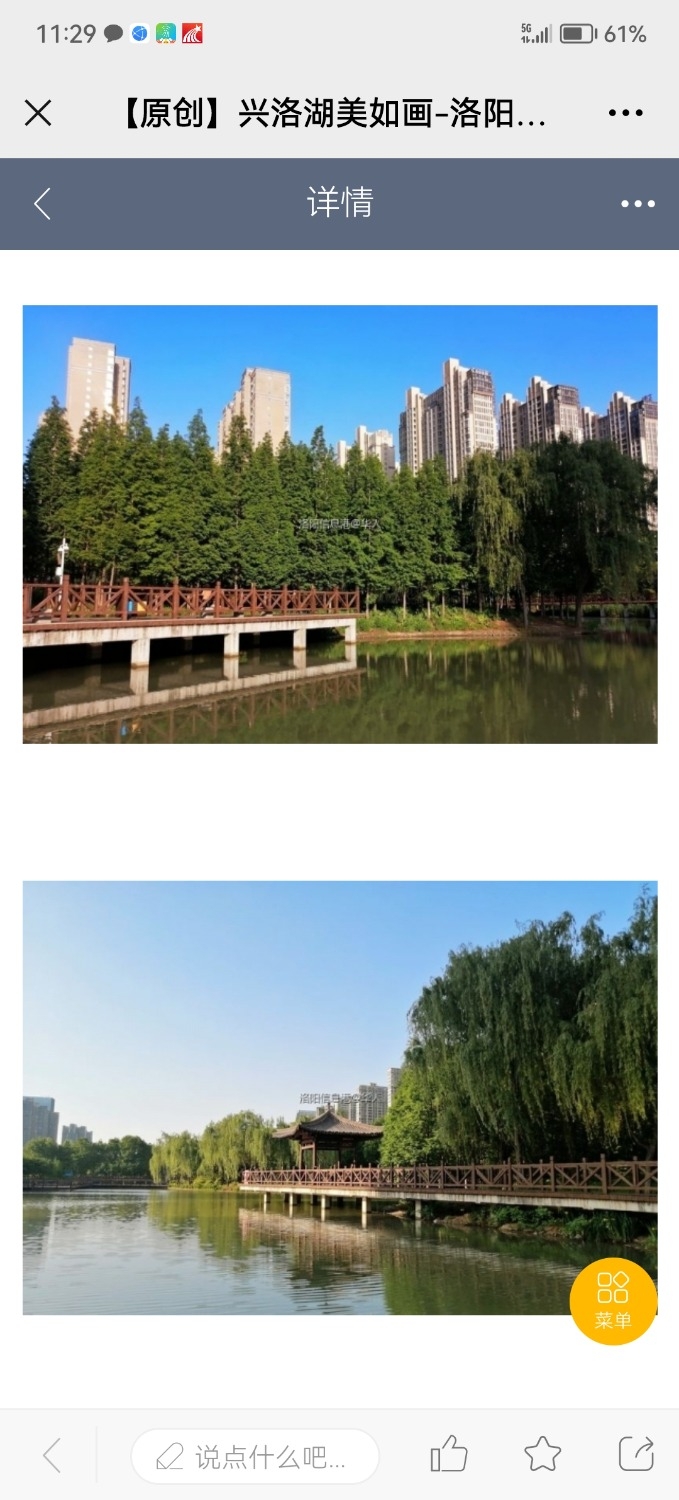View the lakeside high-rise photo
This screenshot has height=1500, width=679.
click(x=340, y=524)
